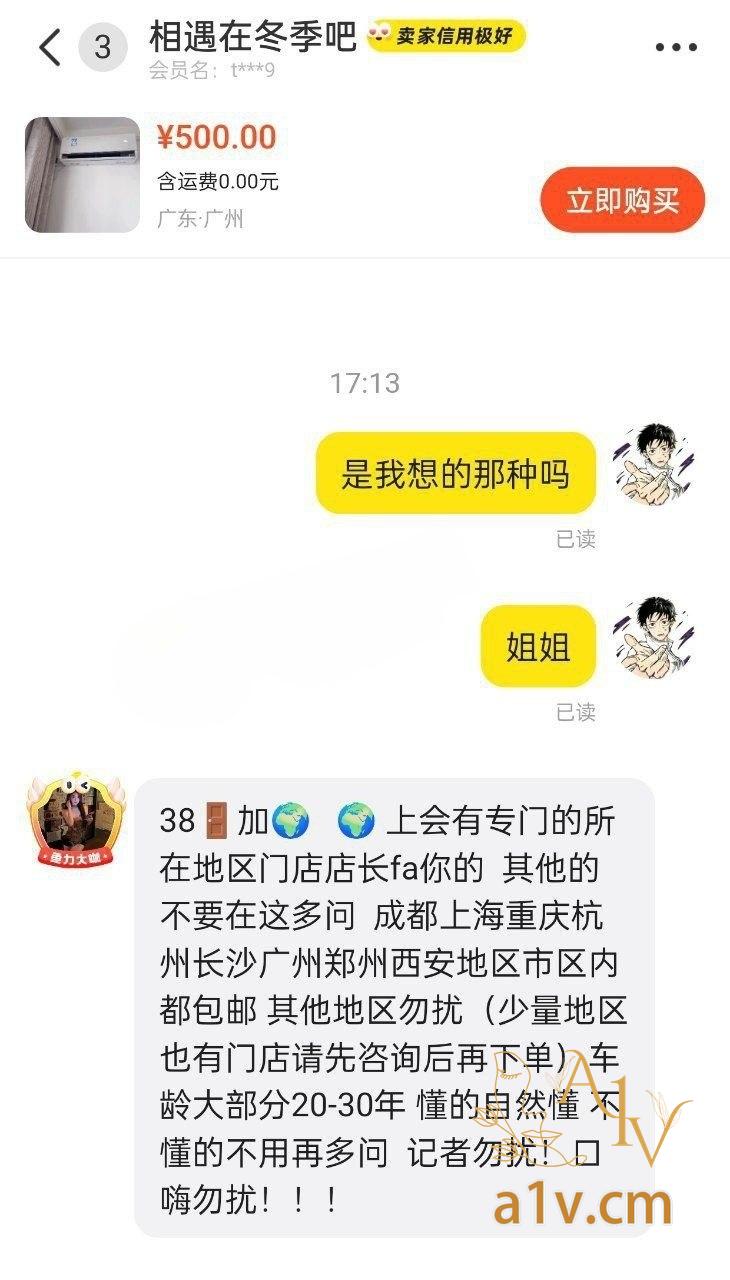Tap my avatar beside 是我想的那种吗

653,463
